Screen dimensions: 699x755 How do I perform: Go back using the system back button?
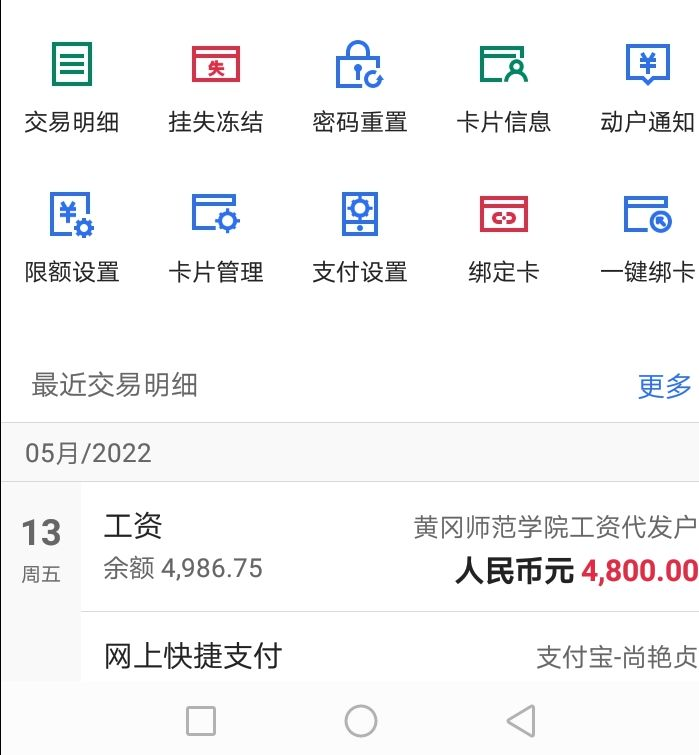pos(520,720)
